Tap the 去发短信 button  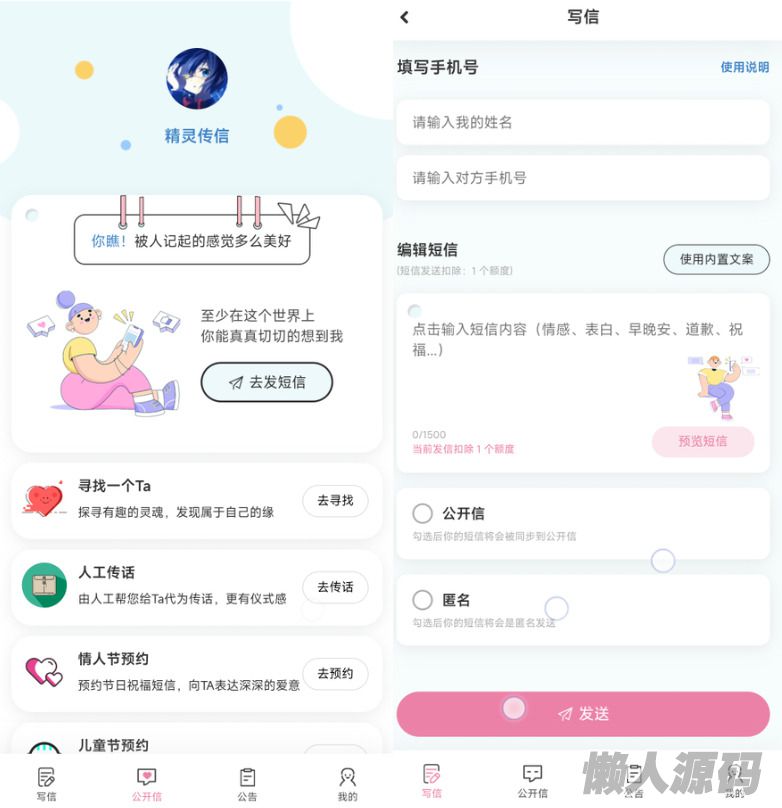[266, 382]
